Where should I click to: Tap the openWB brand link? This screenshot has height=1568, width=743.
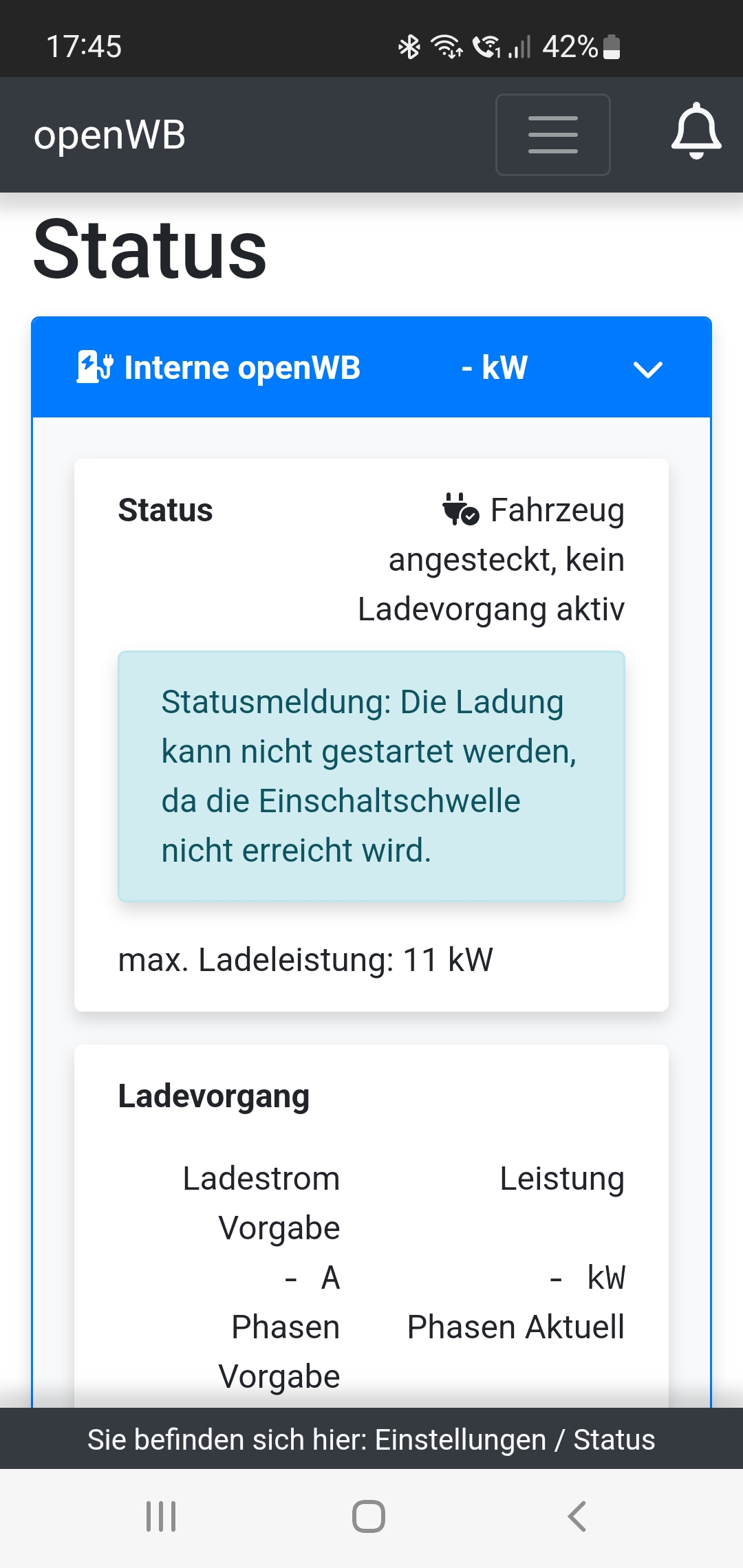tap(110, 135)
